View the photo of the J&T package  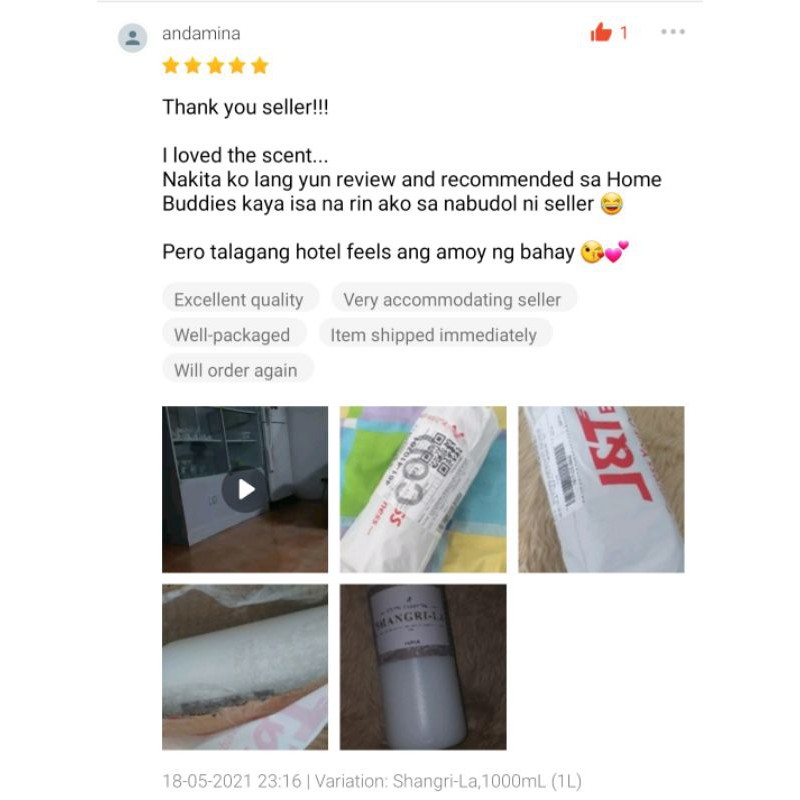click(x=601, y=489)
